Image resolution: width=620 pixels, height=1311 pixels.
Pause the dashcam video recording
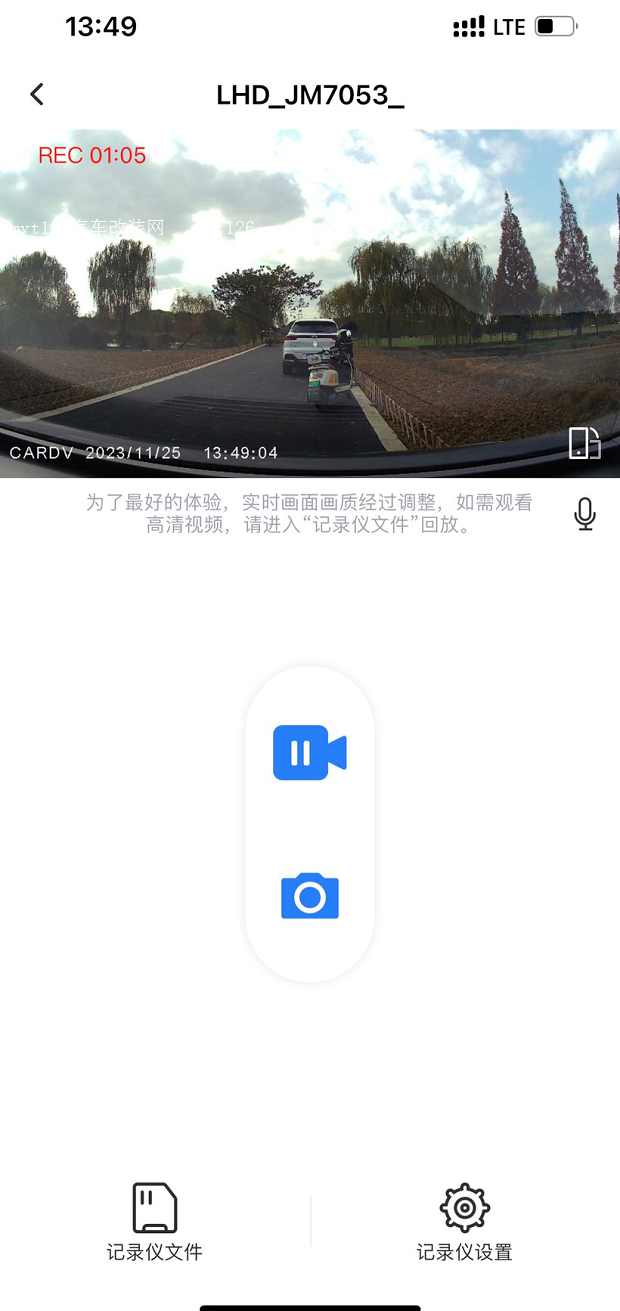(x=309, y=753)
